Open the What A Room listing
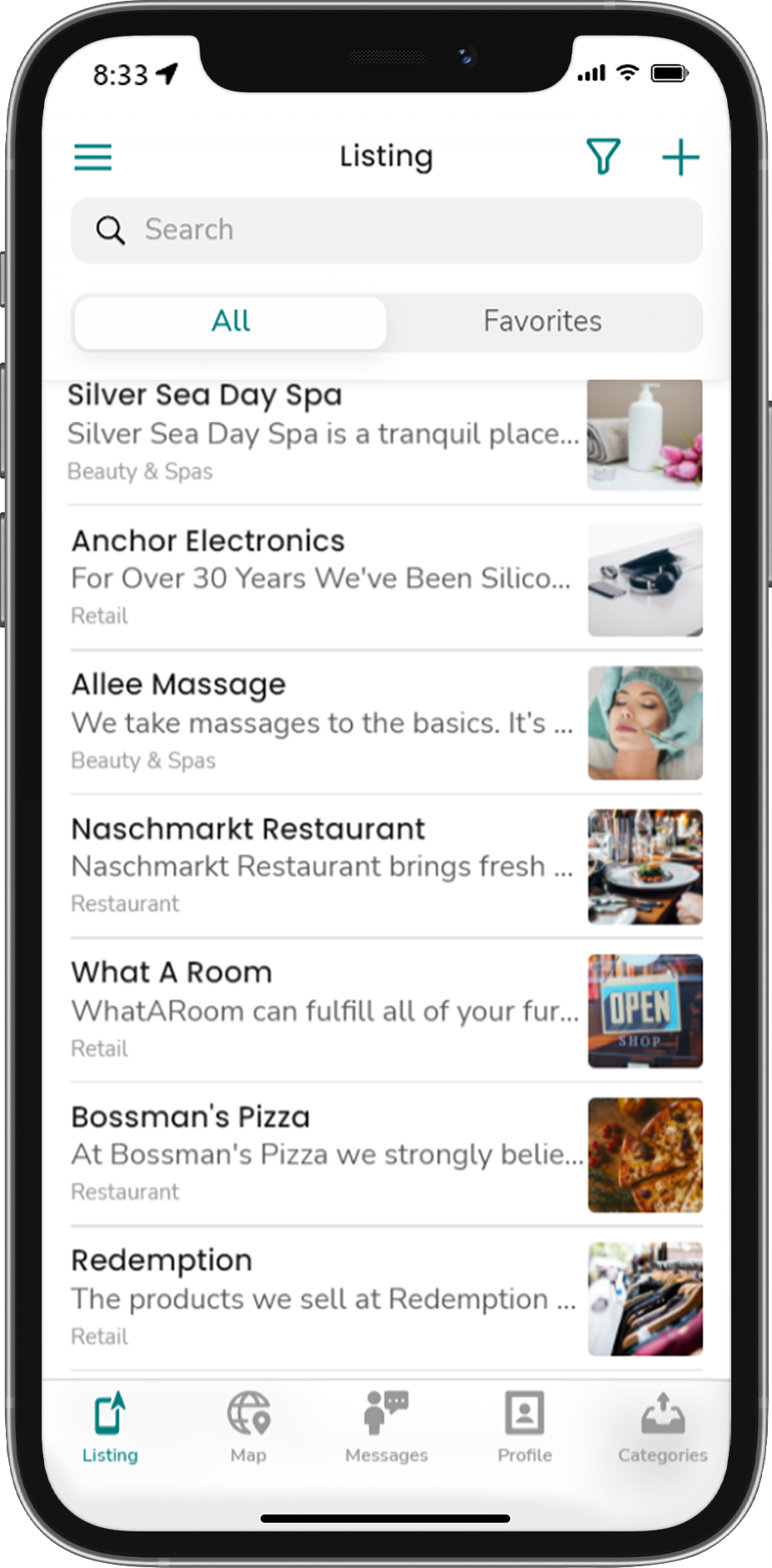The image size is (772, 1568). click(324, 1010)
